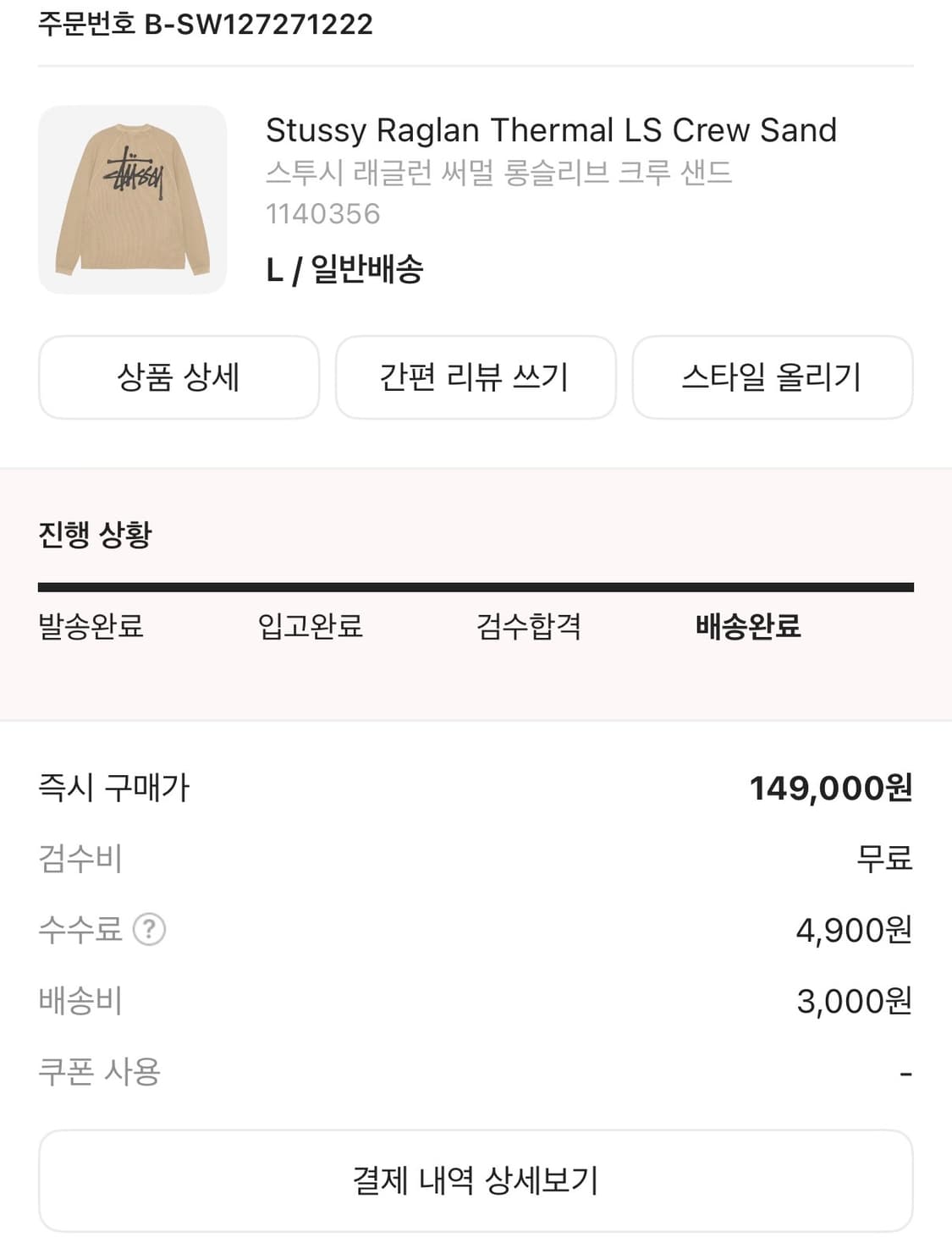Click the 4,900원 commission fee value
This screenshot has height=1237, width=952.
point(854,931)
